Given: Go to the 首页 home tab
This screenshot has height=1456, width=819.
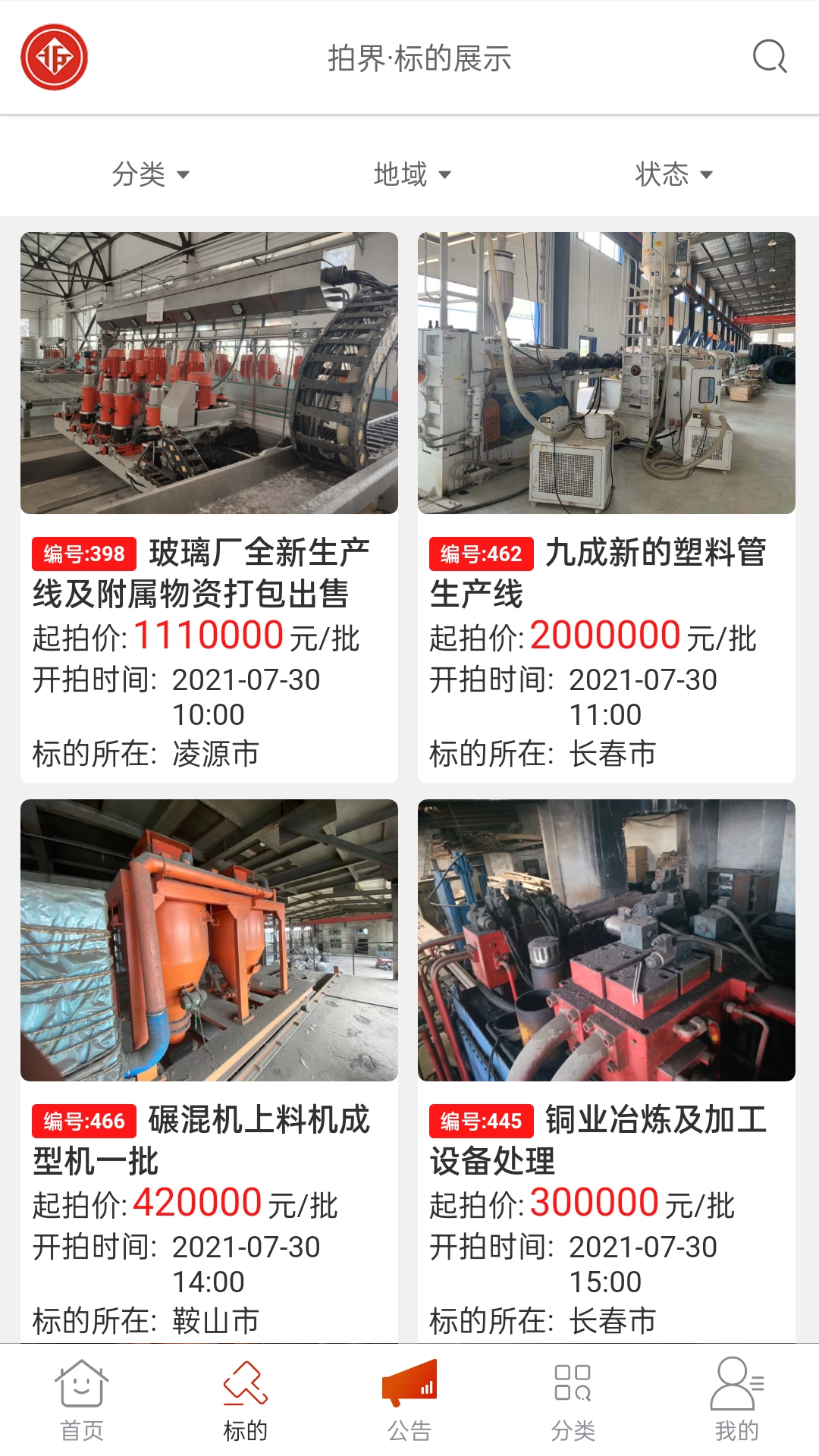Looking at the screenshot, I should click(82, 1401).
